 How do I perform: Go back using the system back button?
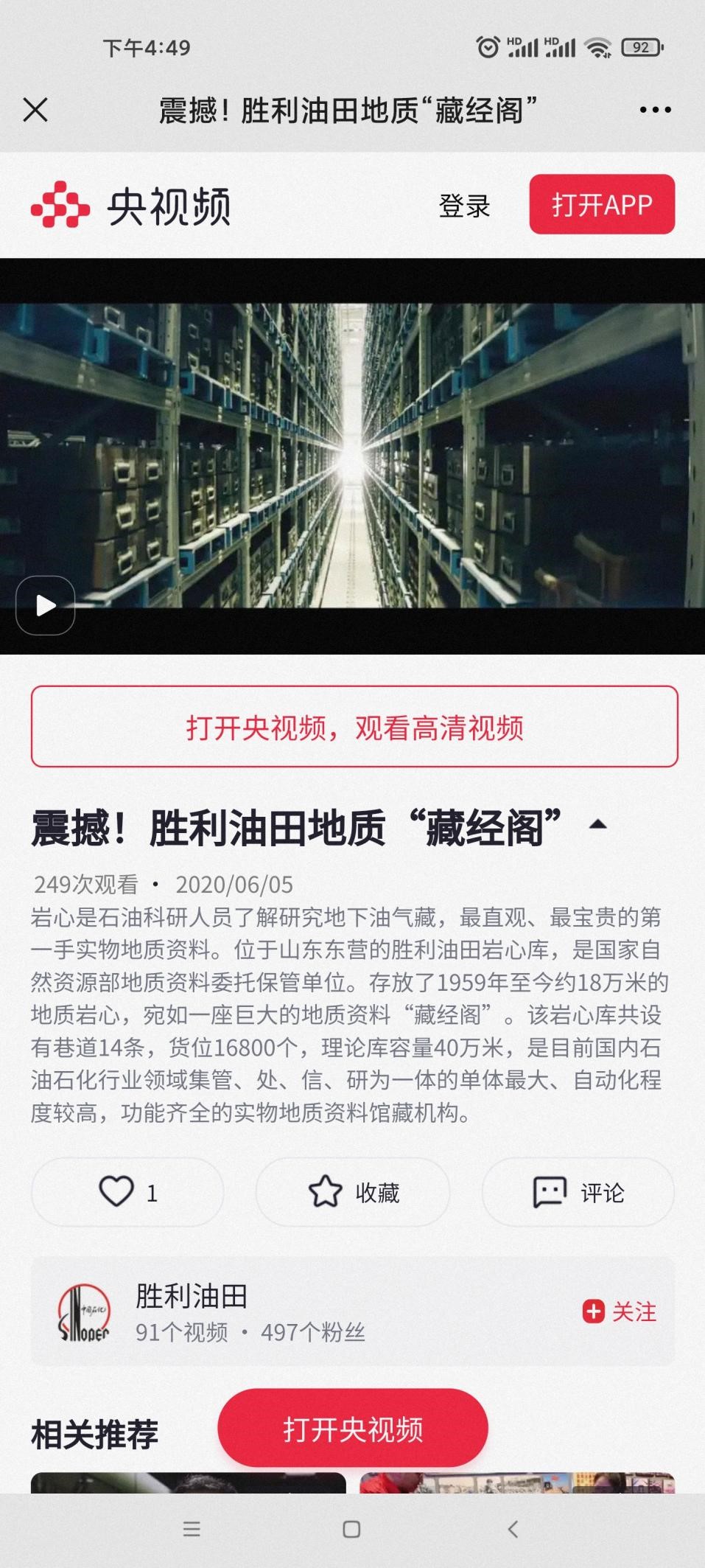513,1529
